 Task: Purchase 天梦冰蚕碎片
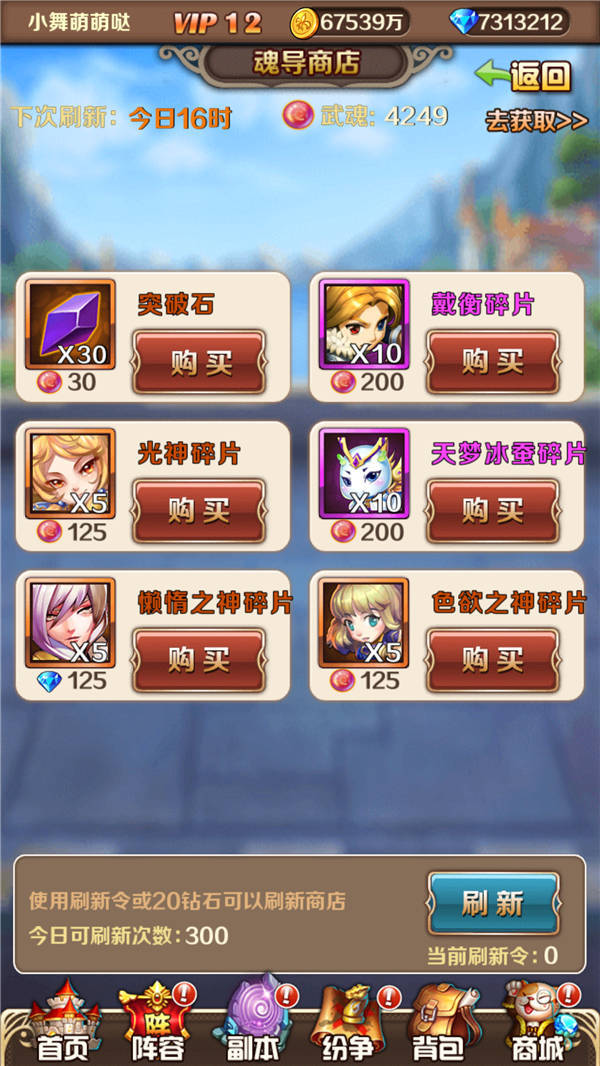click(493, 511)
